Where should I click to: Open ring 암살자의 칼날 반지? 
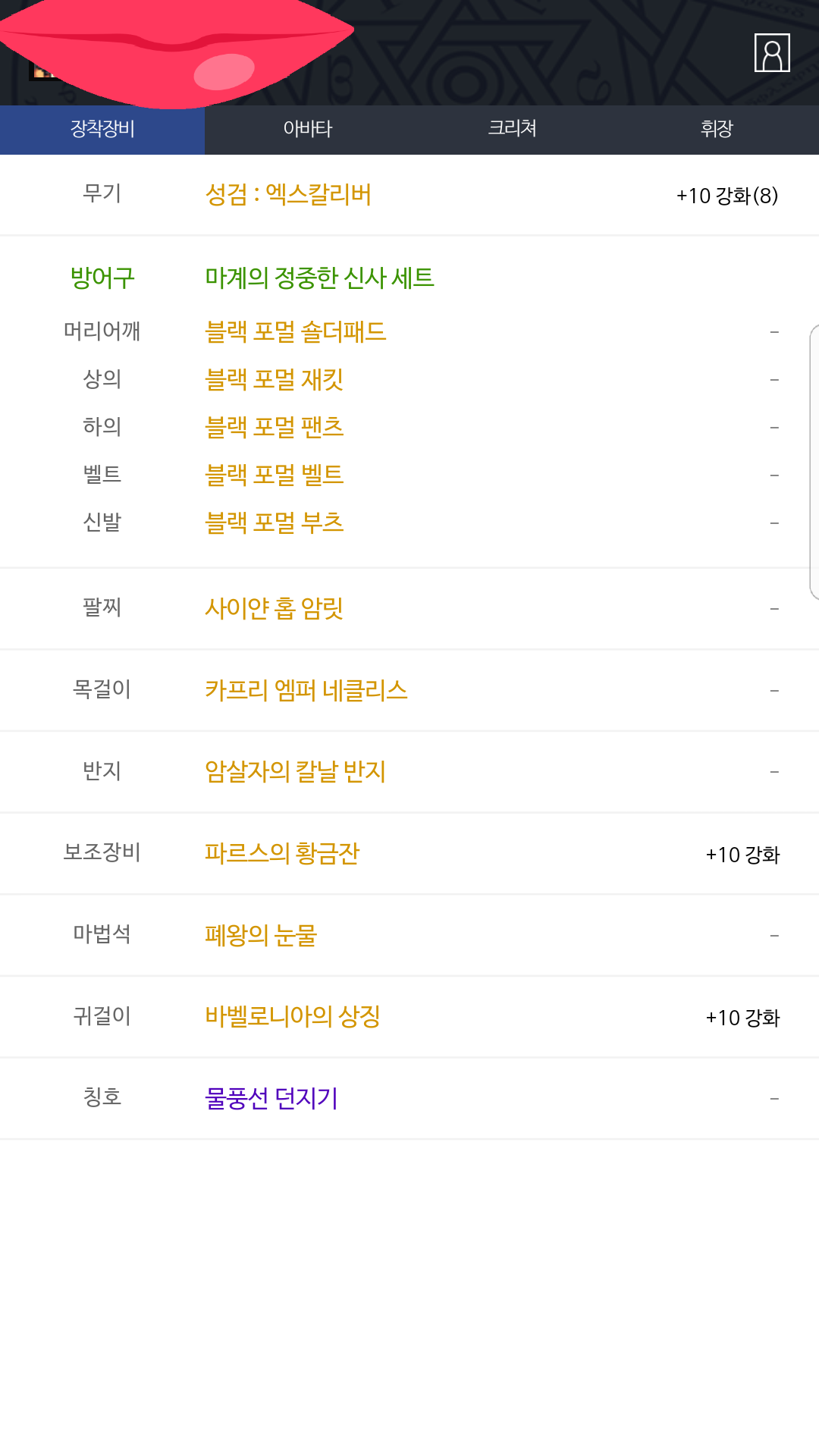[296, 771]
